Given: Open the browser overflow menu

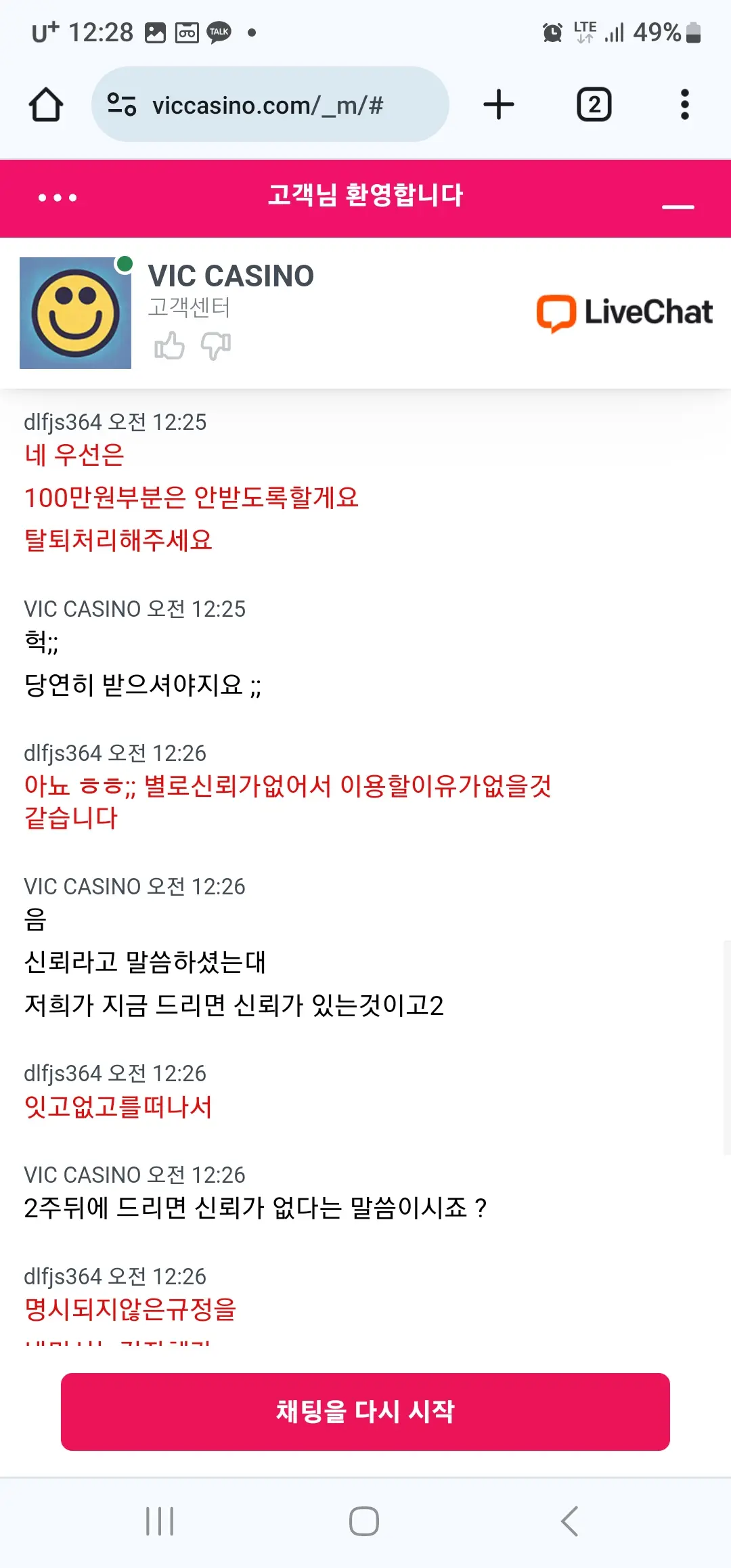Looking at the screenshot, I should (684, 104).
